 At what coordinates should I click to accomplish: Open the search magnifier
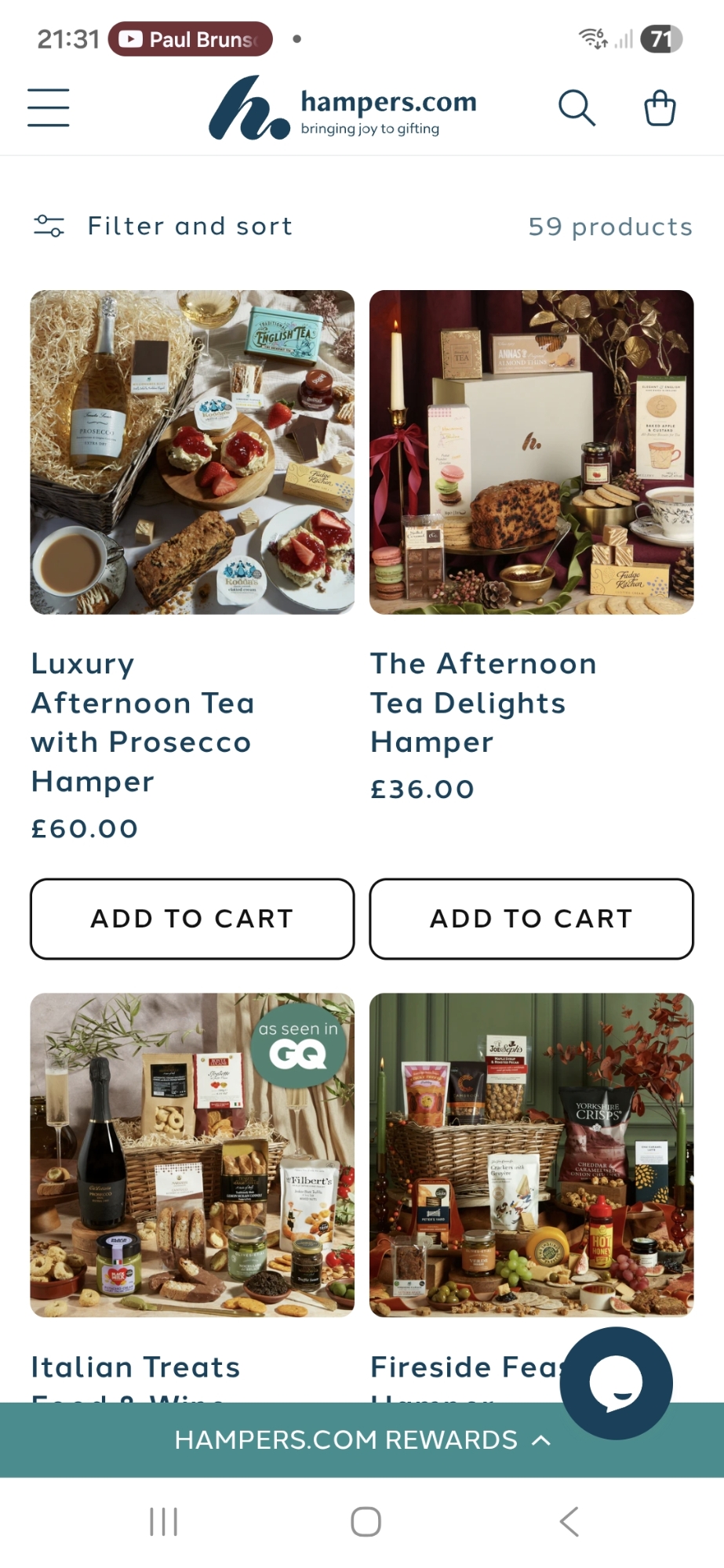click(577, 107)
